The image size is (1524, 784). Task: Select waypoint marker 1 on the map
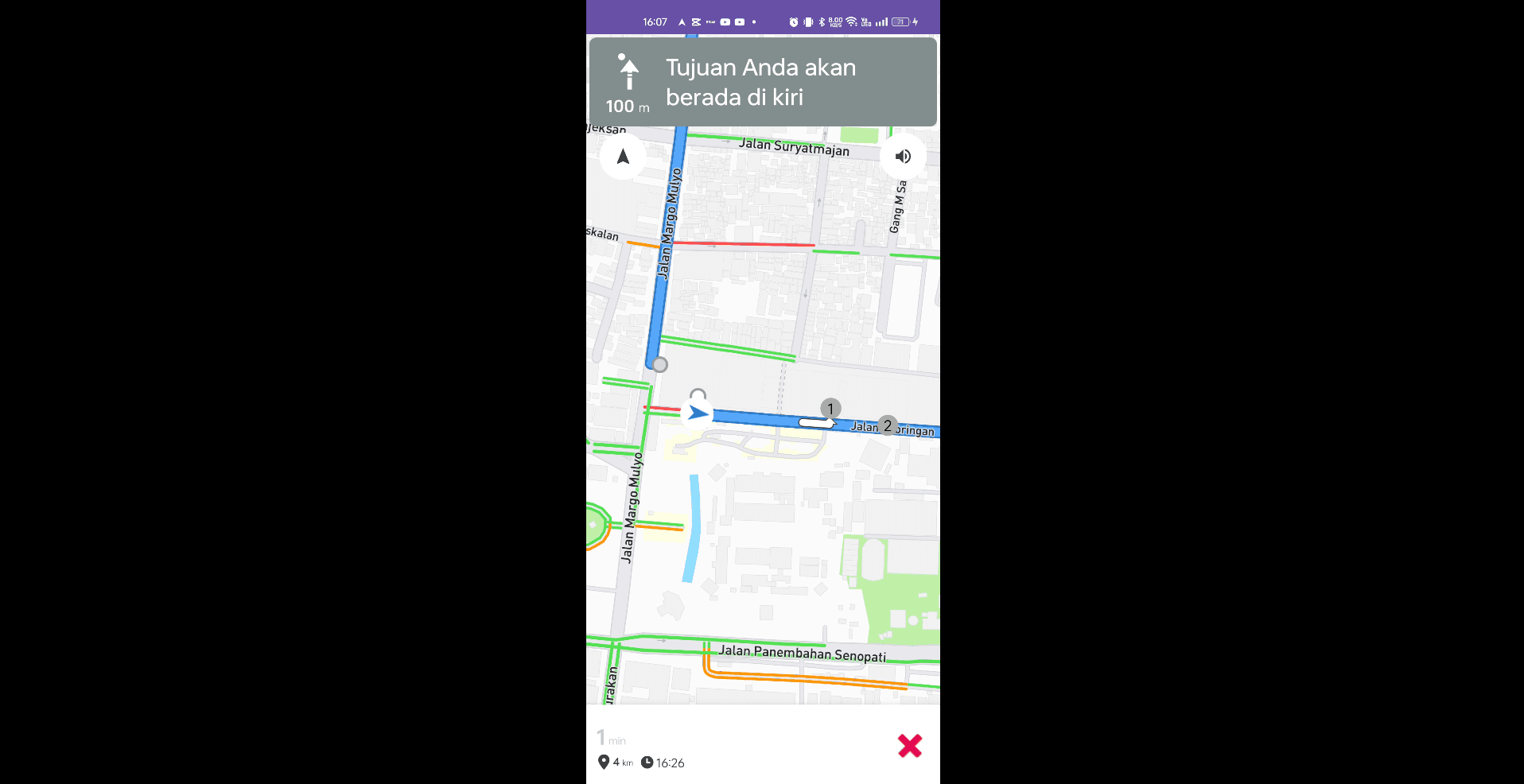830,409
